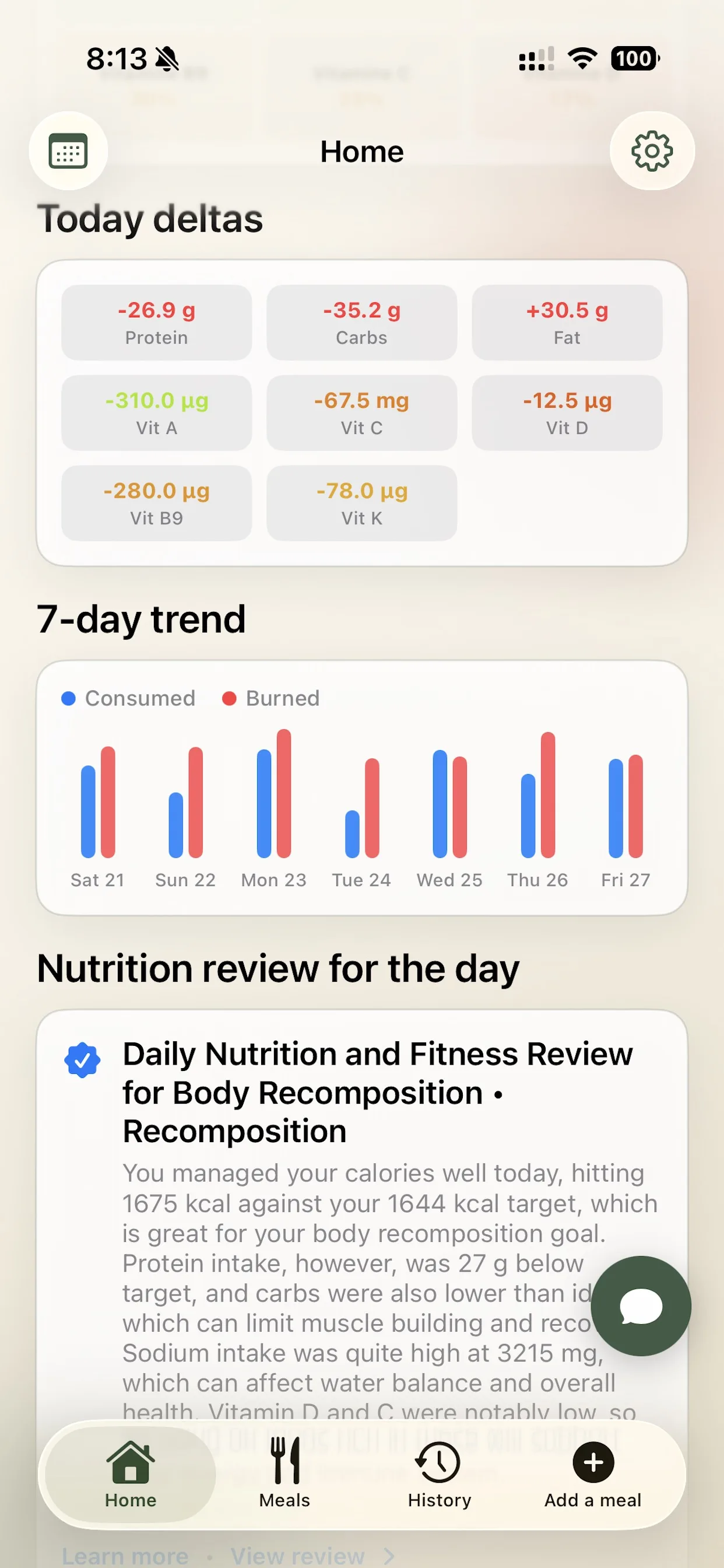This screenshot has width=724, height=1568.
Task: Open the chat bubble assistant
Action: (640, 1305)
